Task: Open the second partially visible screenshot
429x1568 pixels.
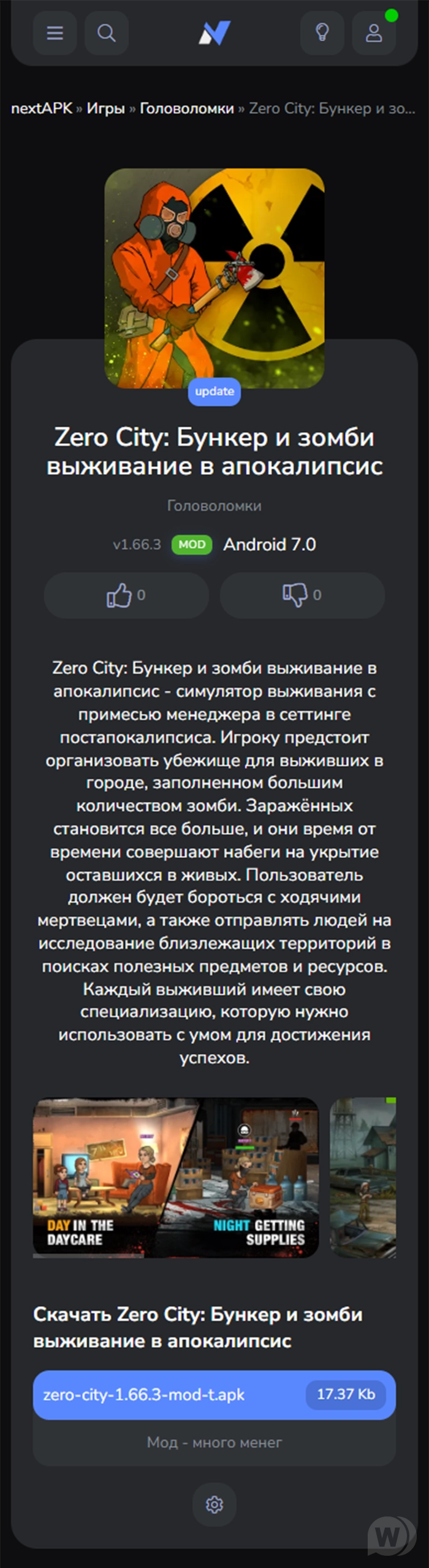Action: coord(363,1177)
